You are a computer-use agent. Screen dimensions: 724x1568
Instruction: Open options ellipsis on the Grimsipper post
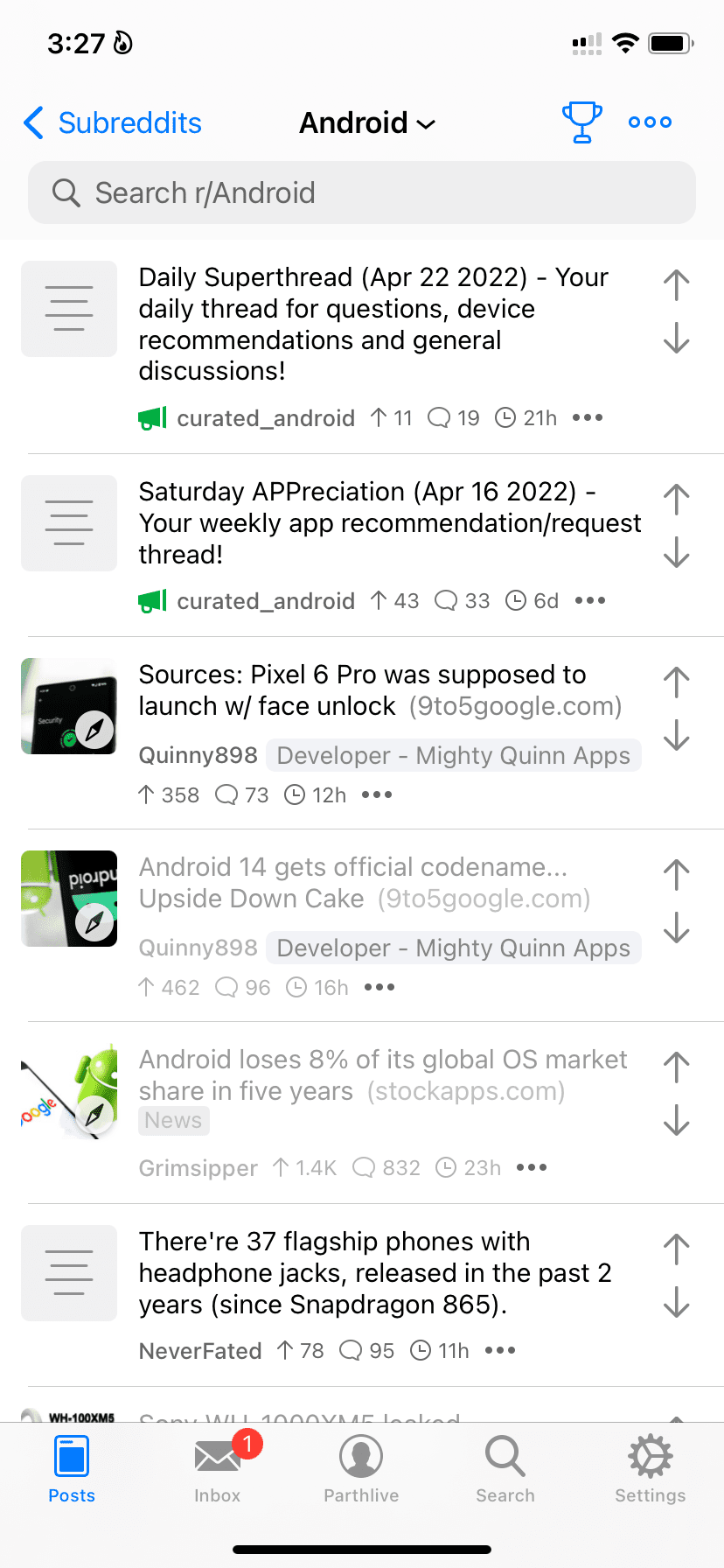532,1167
